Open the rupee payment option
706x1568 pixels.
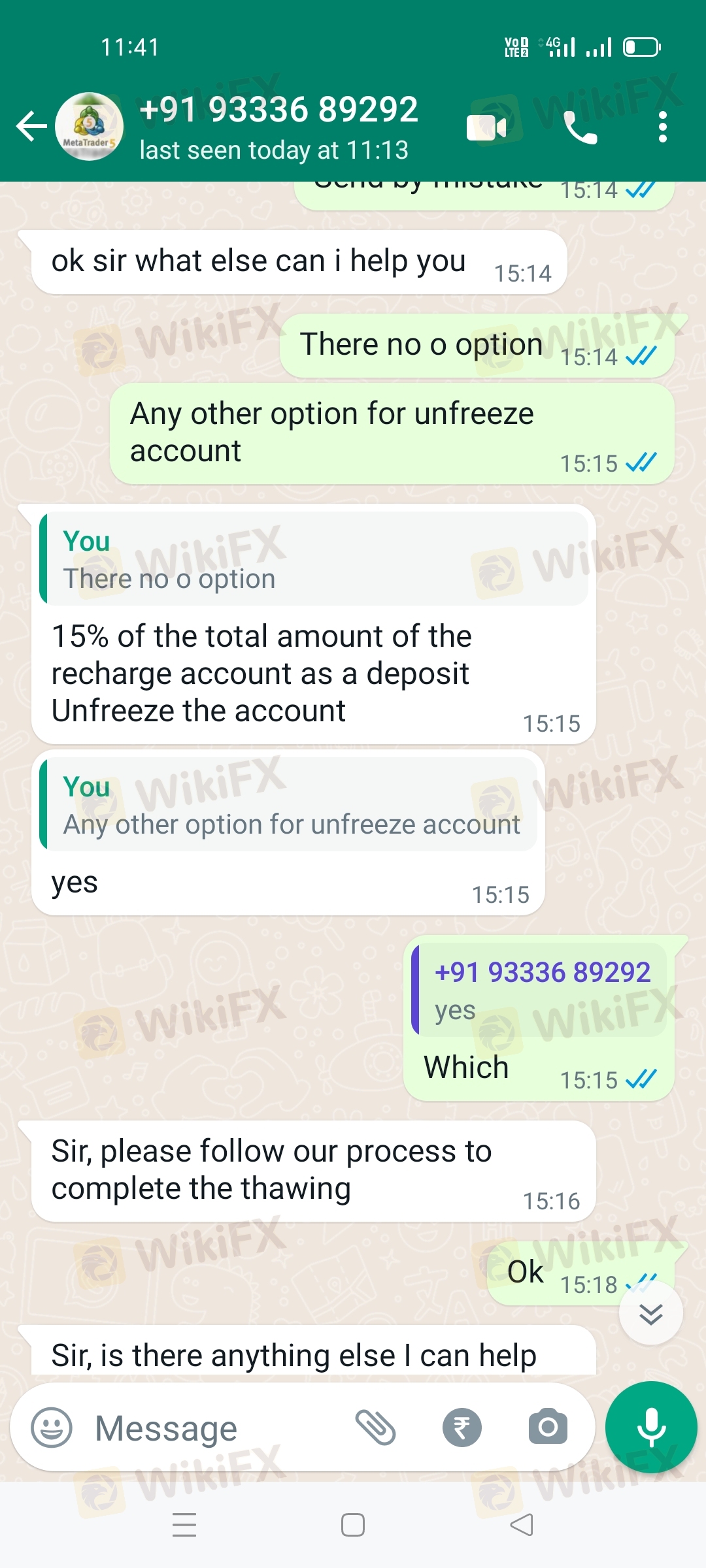tap(462, 1428)
